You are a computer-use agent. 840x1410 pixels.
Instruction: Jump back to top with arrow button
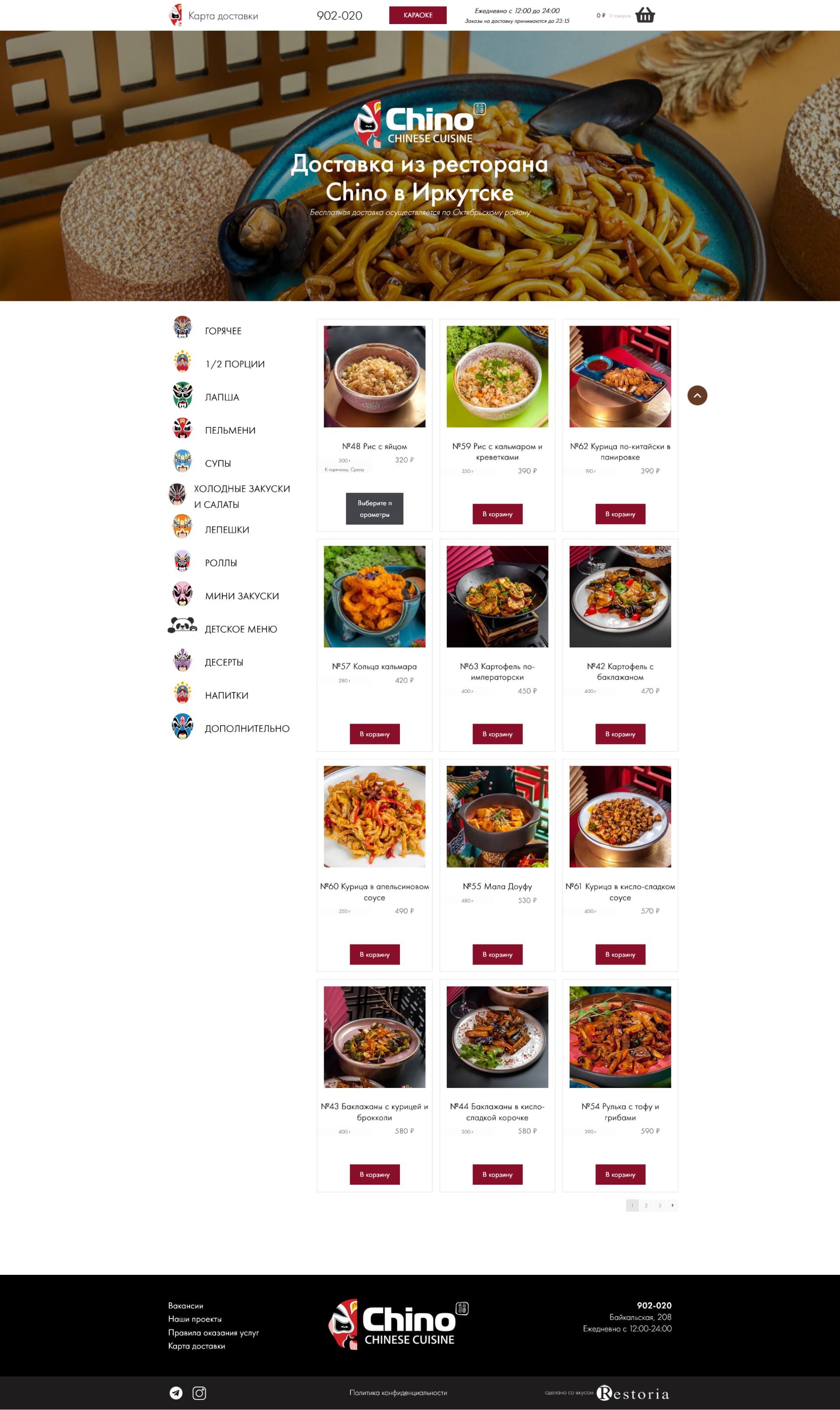[697, 395]
